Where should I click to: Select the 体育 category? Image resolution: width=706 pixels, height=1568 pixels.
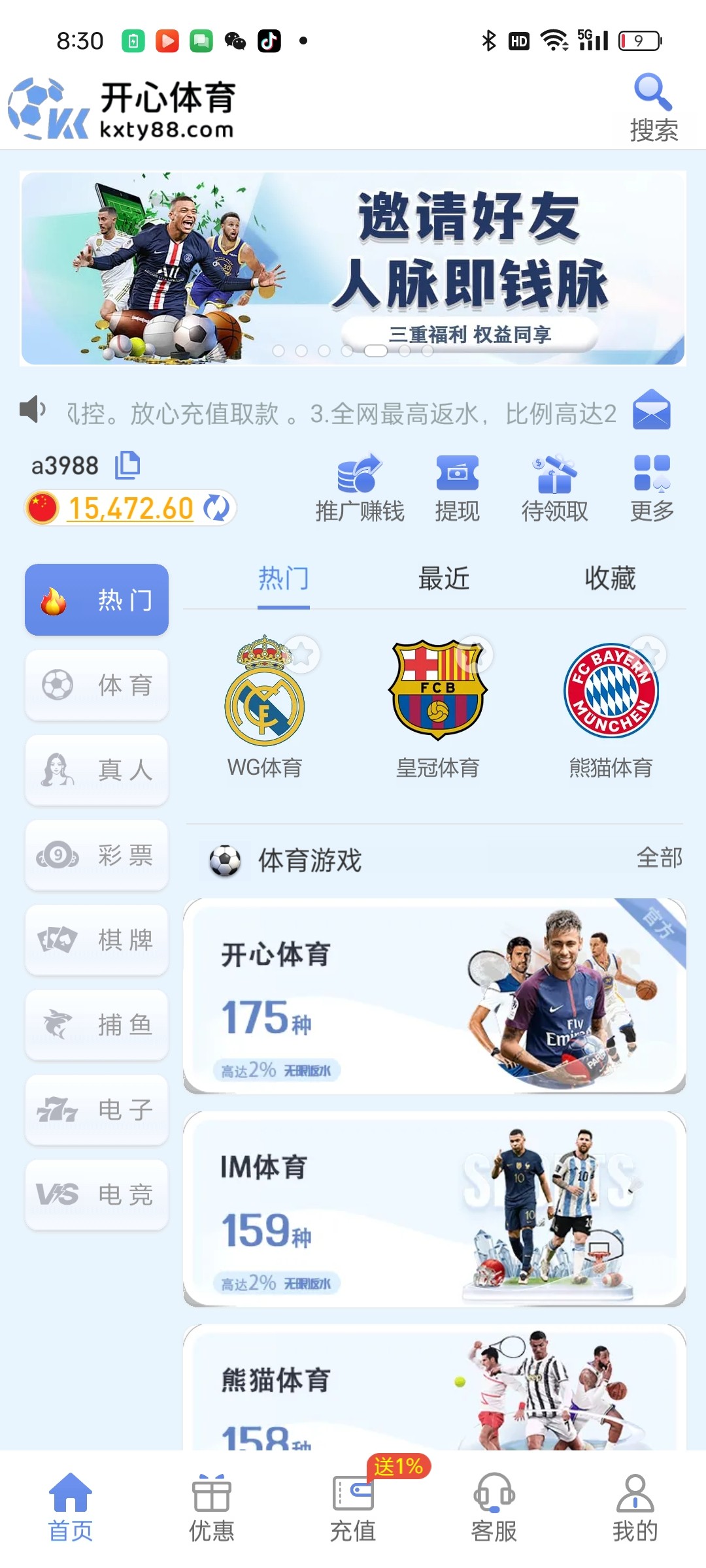[97, 685]
